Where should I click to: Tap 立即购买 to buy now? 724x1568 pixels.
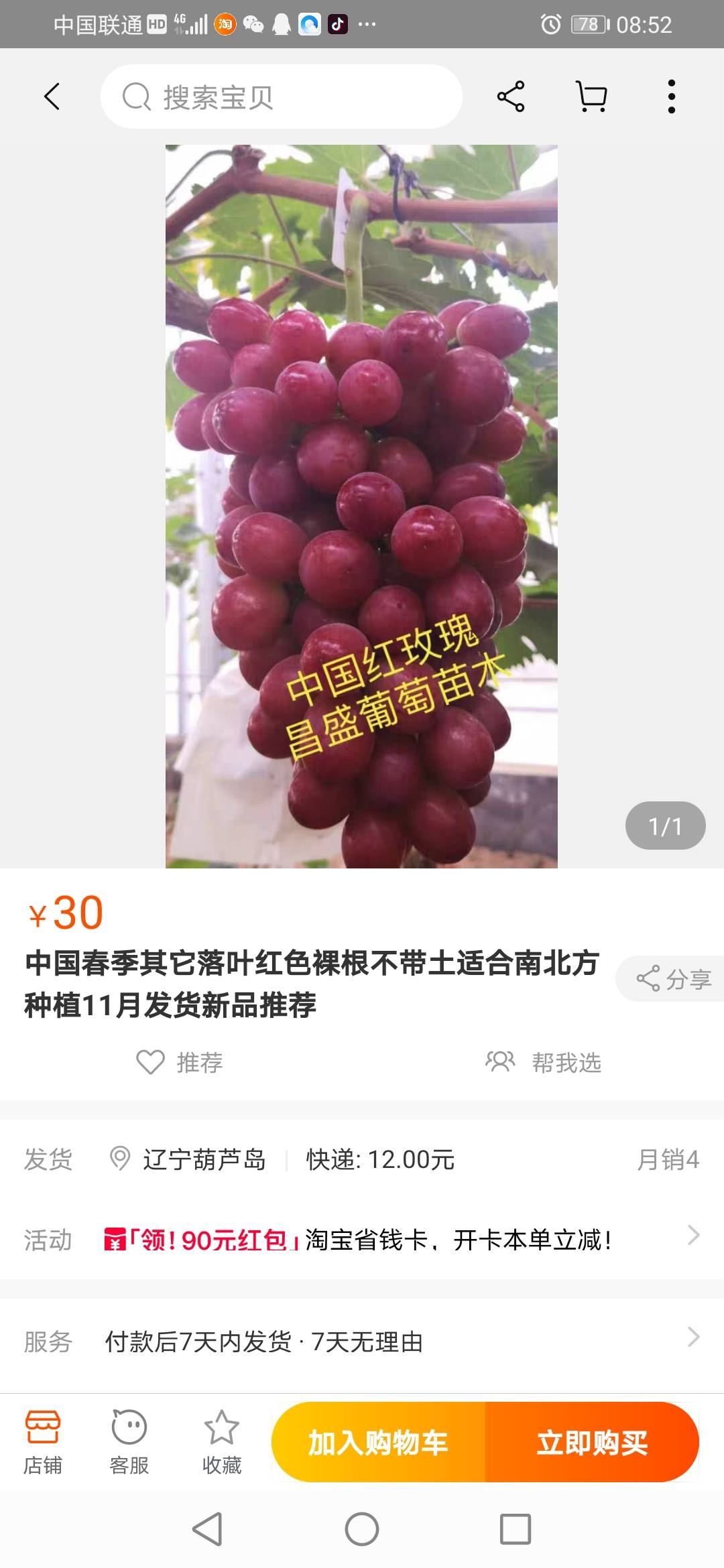(x=592, y=1442)
